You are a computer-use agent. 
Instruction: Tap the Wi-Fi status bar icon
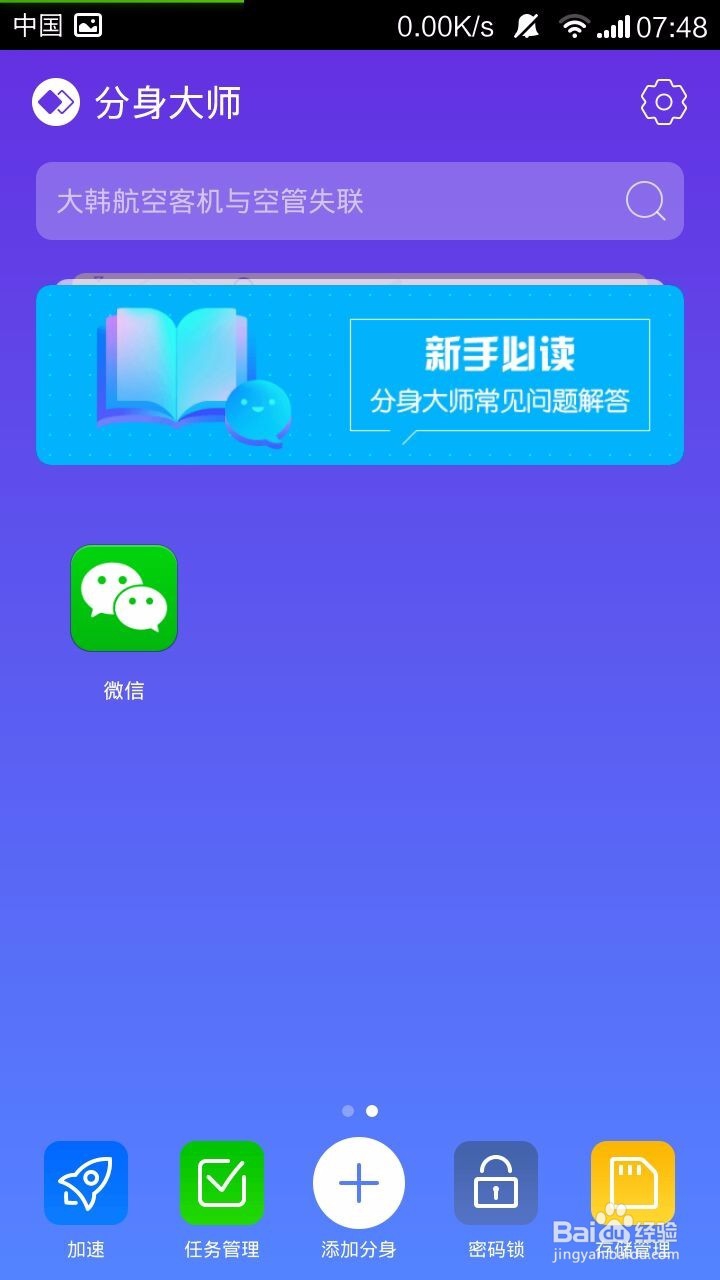(x=575, y=25)
